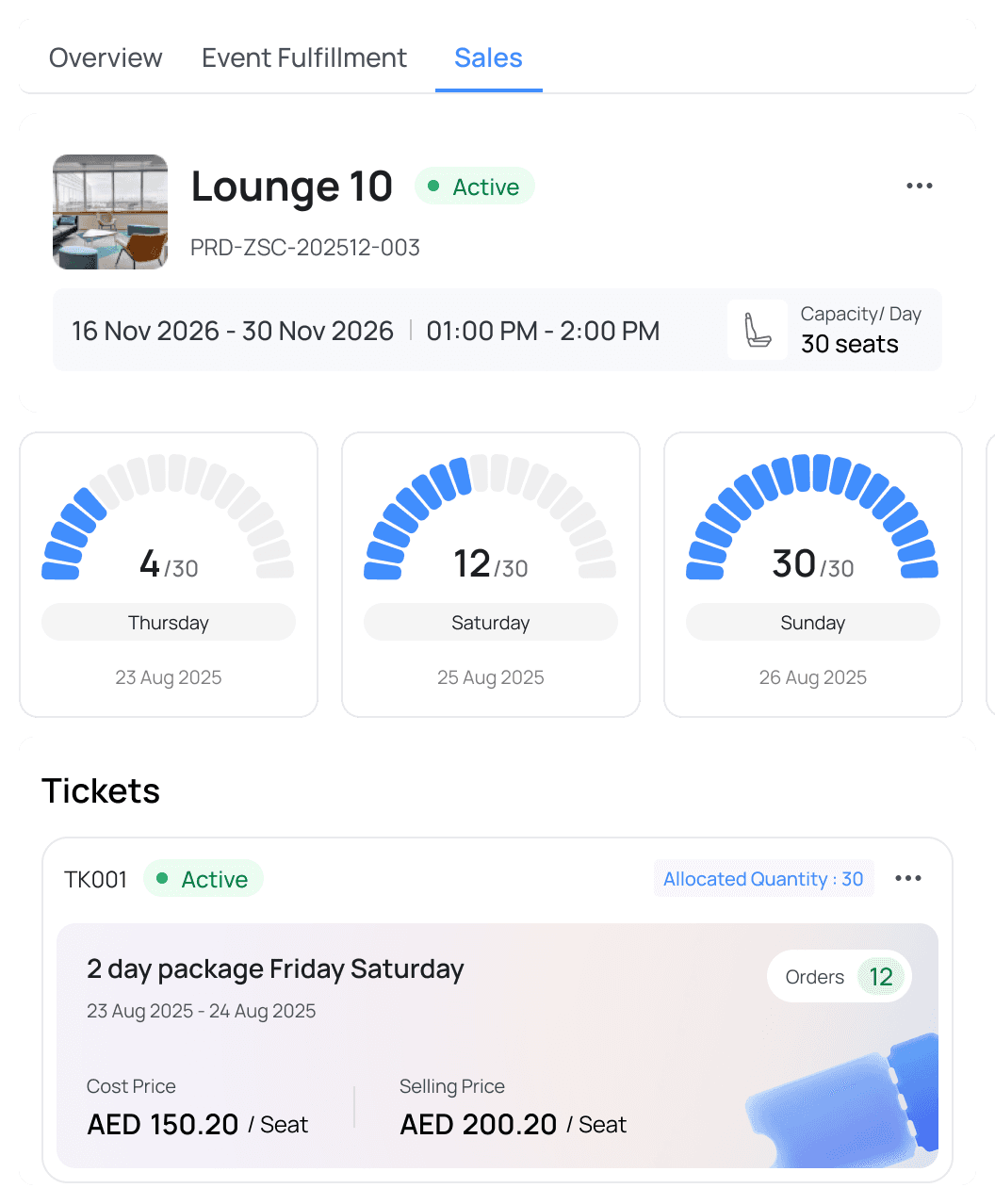Open the TK001 ticket ellipsis menu
Image resolution: width=995 pixels, height=1204 pixels.
pyautogui.click(x=908, y=878)
